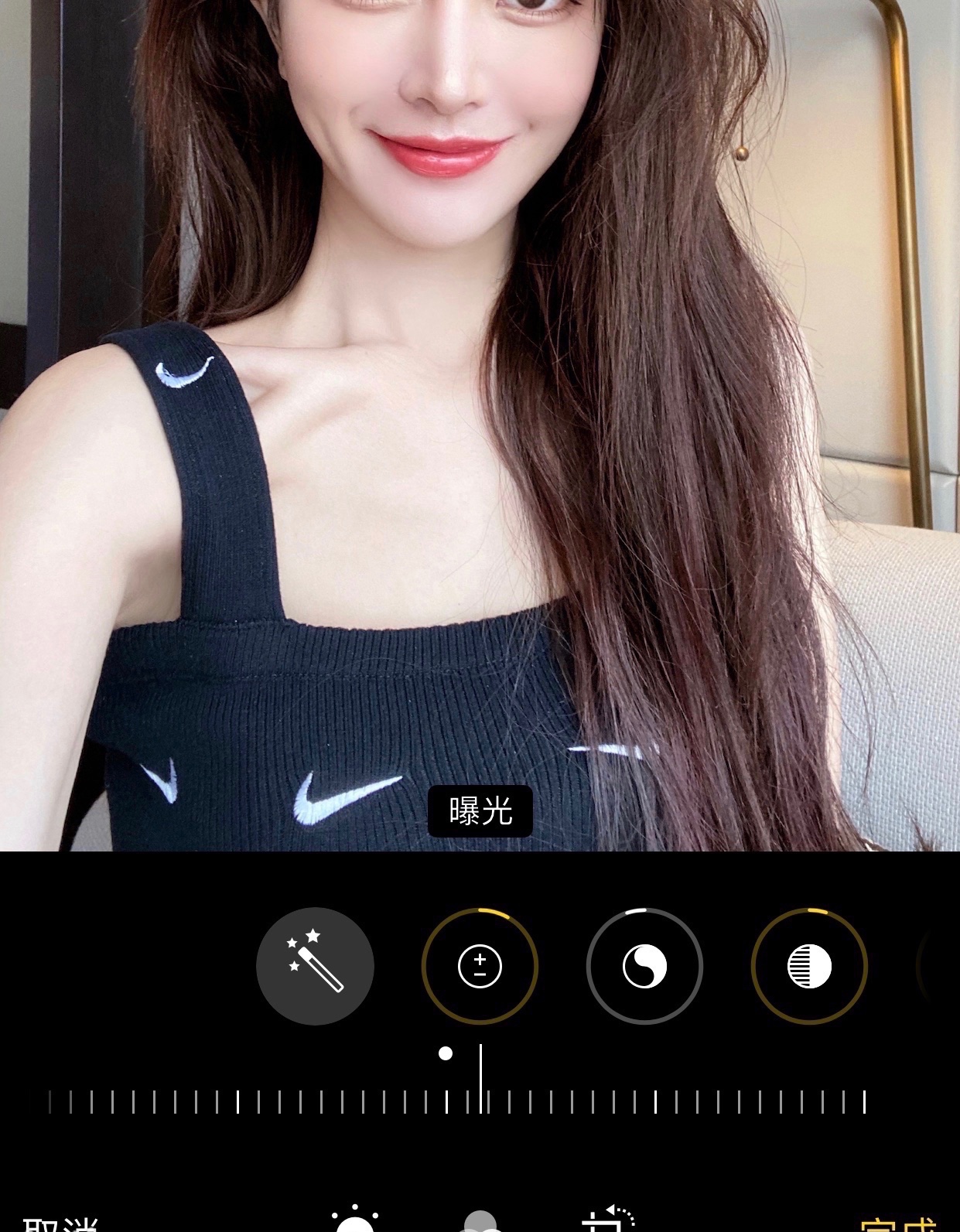Save the edits with 完成
960x1232 pixels.
[897, 1223]
